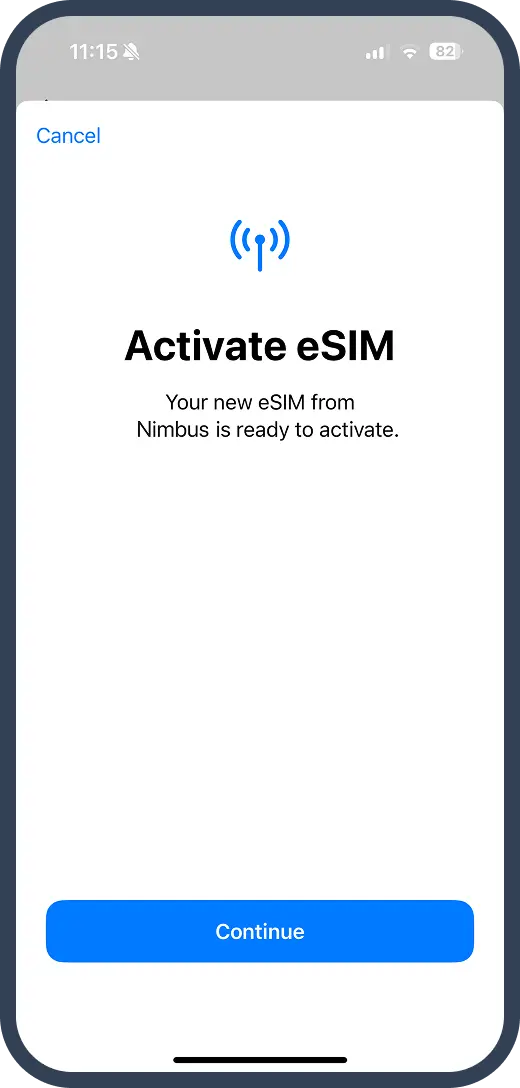Viewport: 520px width, 1088px height.
Task: Cancel the eSIM activation
Action: 68,135
